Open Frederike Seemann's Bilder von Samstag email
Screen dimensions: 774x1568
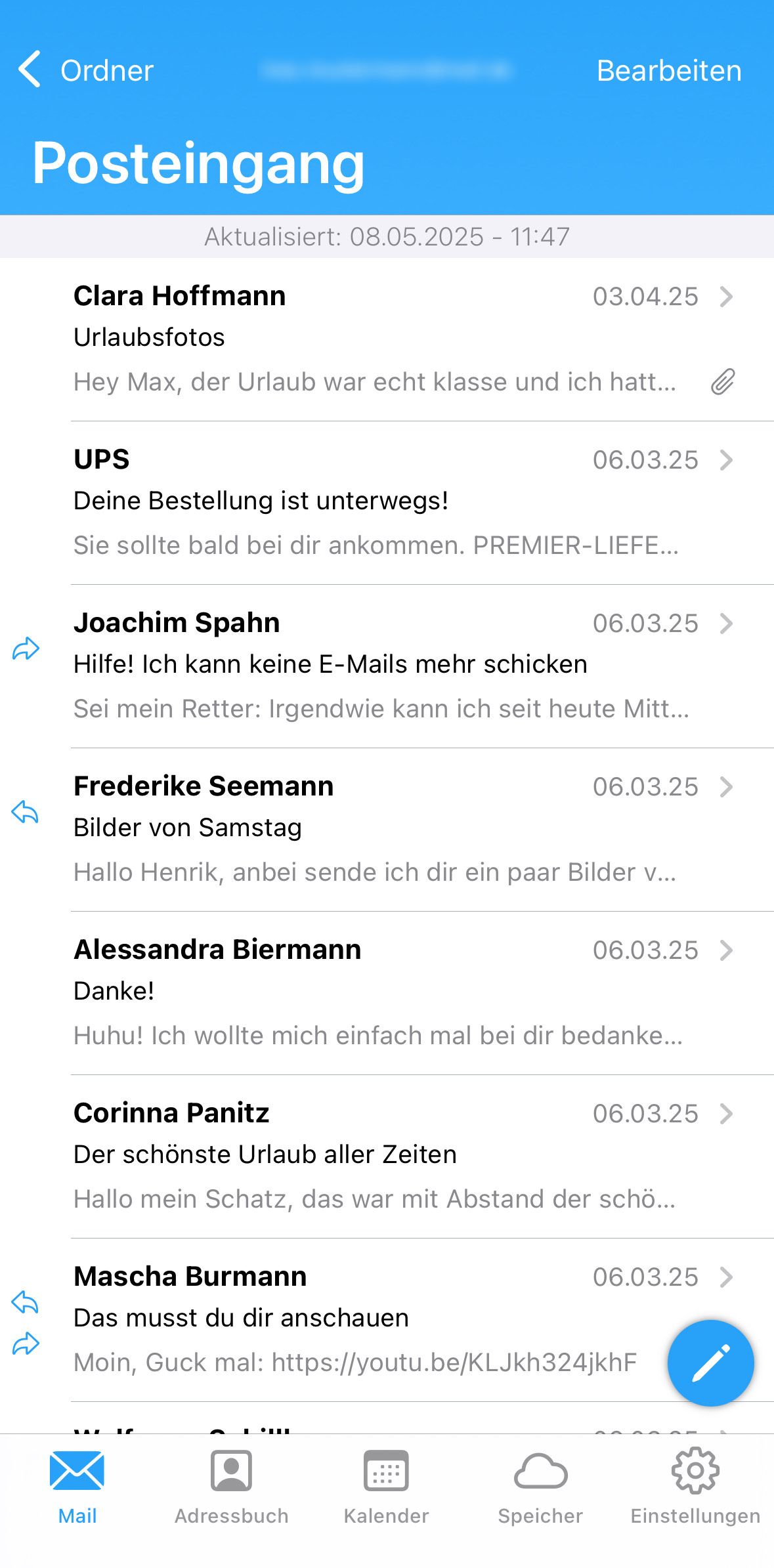point(387,830)
